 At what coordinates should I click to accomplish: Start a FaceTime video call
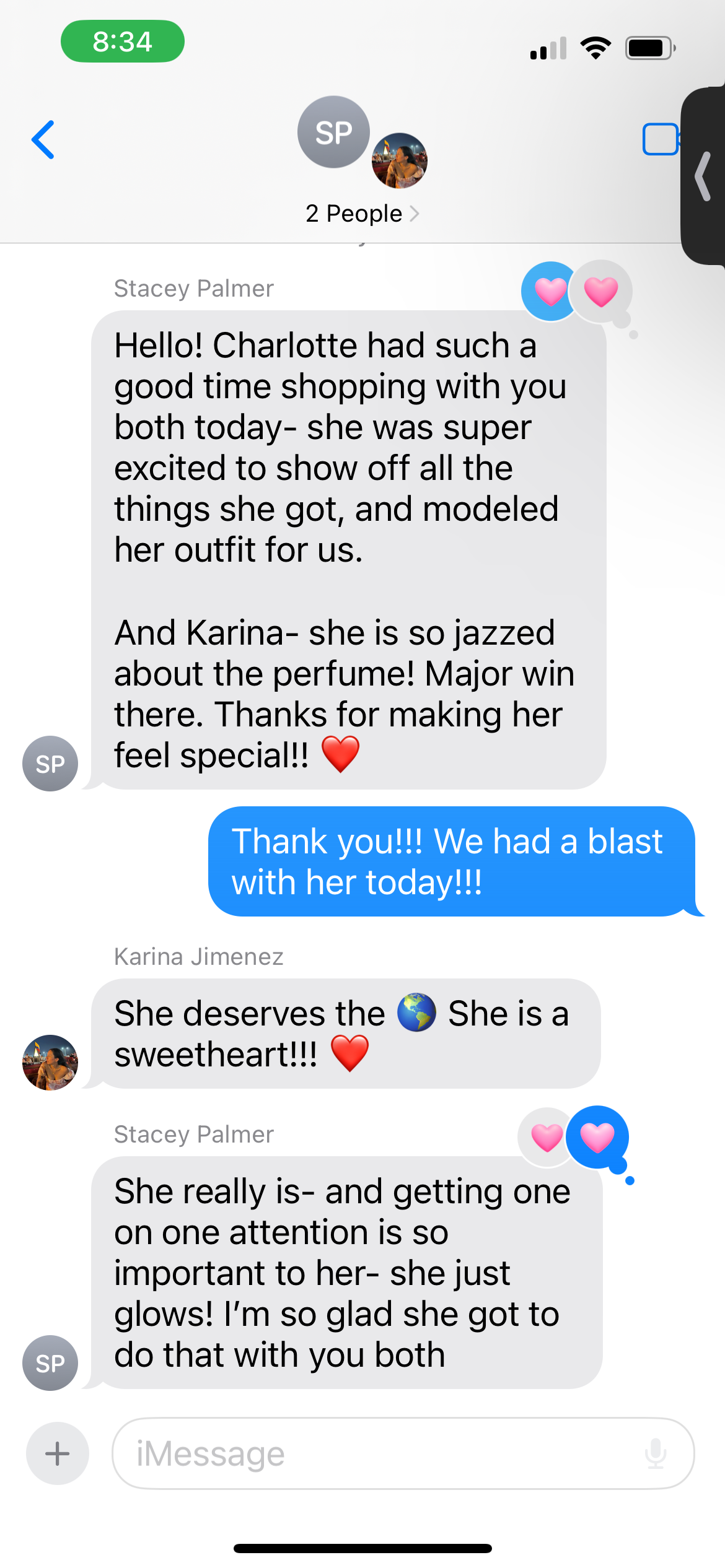(661, 139)
